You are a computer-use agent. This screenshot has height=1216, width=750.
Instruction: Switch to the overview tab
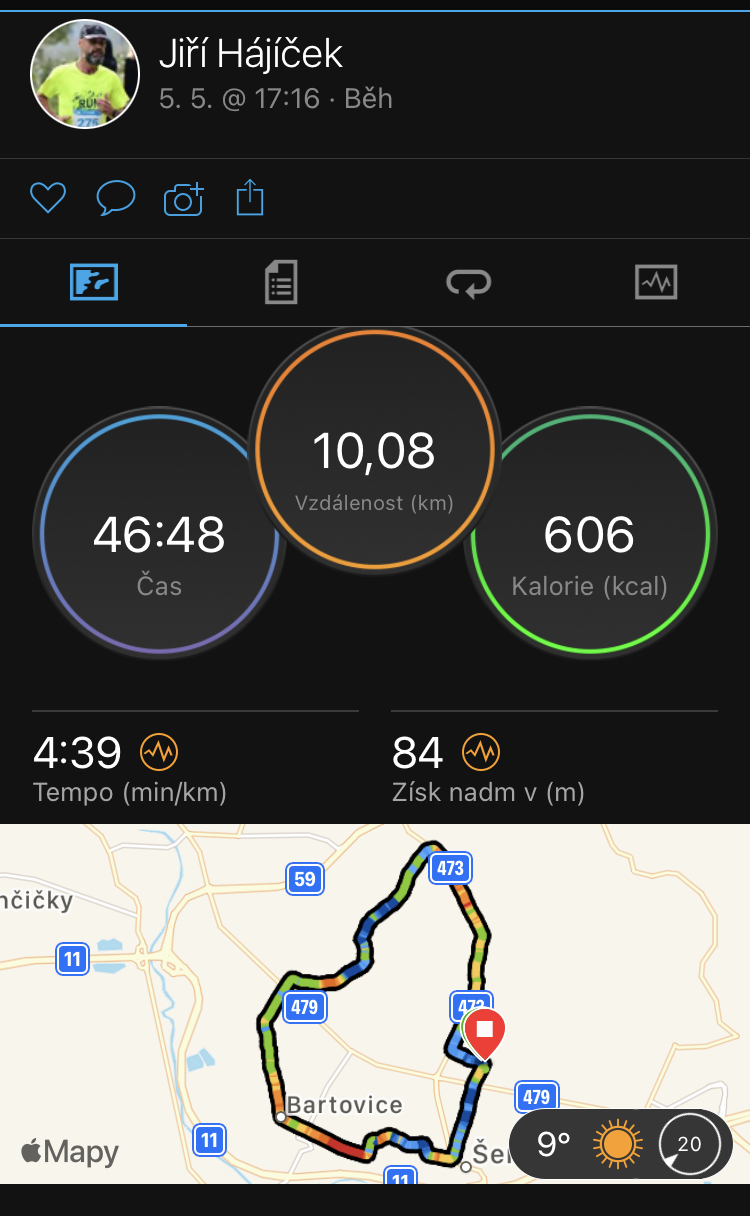click(x=94, y=282)
